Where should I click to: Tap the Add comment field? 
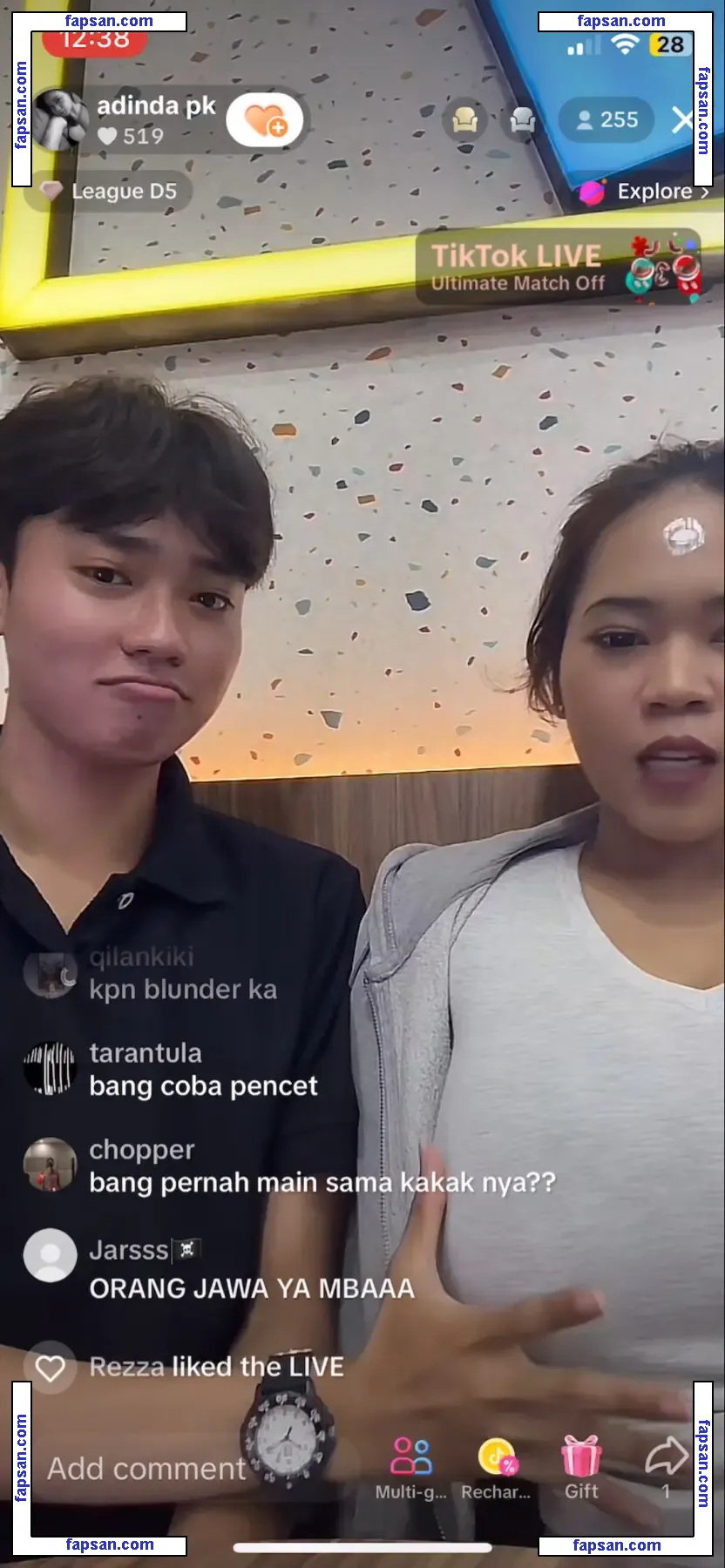pos(146,1469)
